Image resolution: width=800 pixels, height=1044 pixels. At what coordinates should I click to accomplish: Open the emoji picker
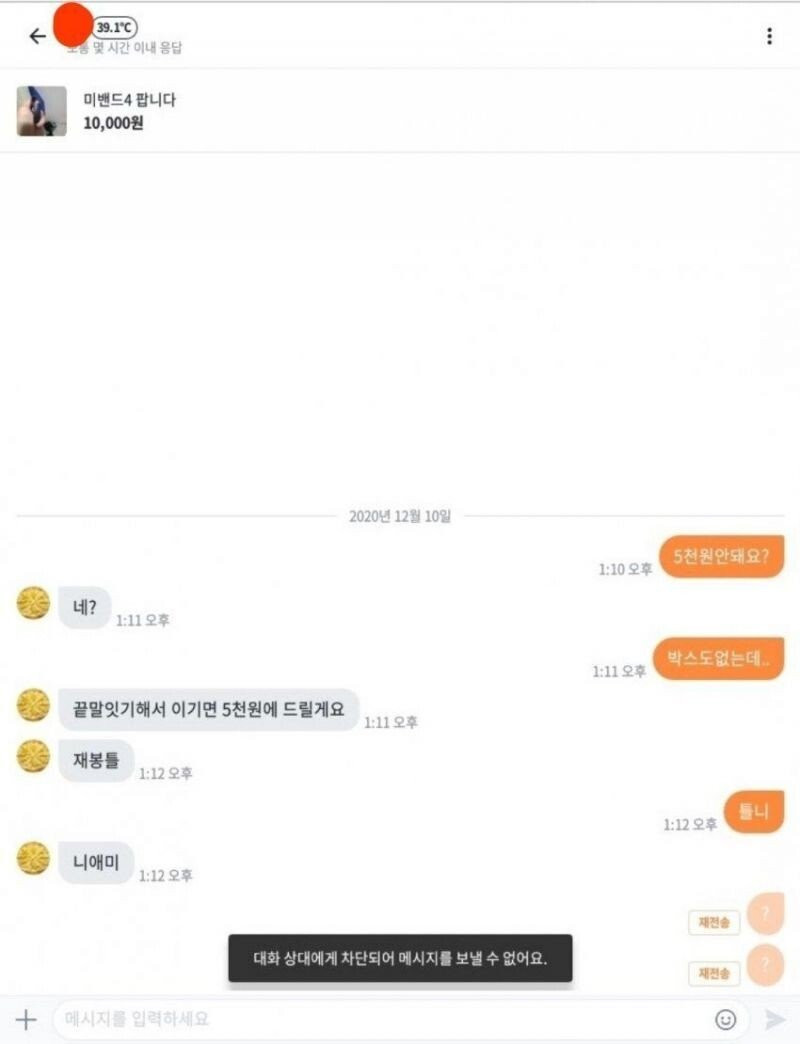pyautogui.click(x=725, y=1019)
